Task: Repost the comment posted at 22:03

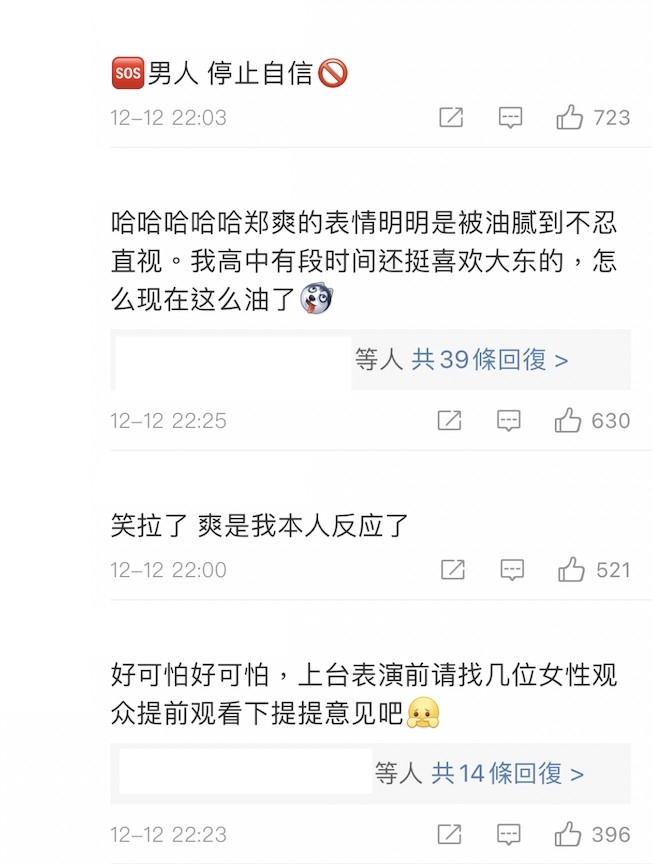Action: tap(451, 118)
